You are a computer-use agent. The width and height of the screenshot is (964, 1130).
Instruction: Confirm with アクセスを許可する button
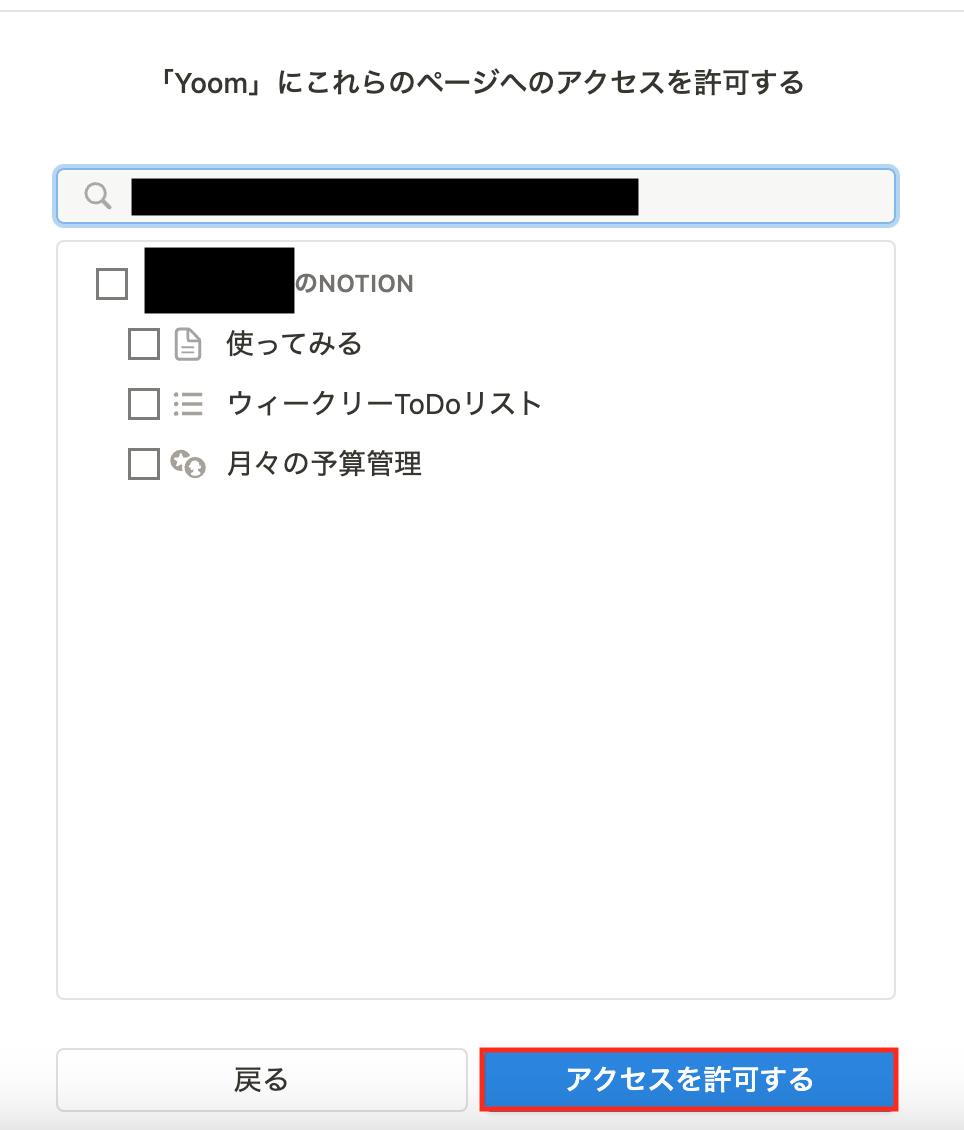689,1079
